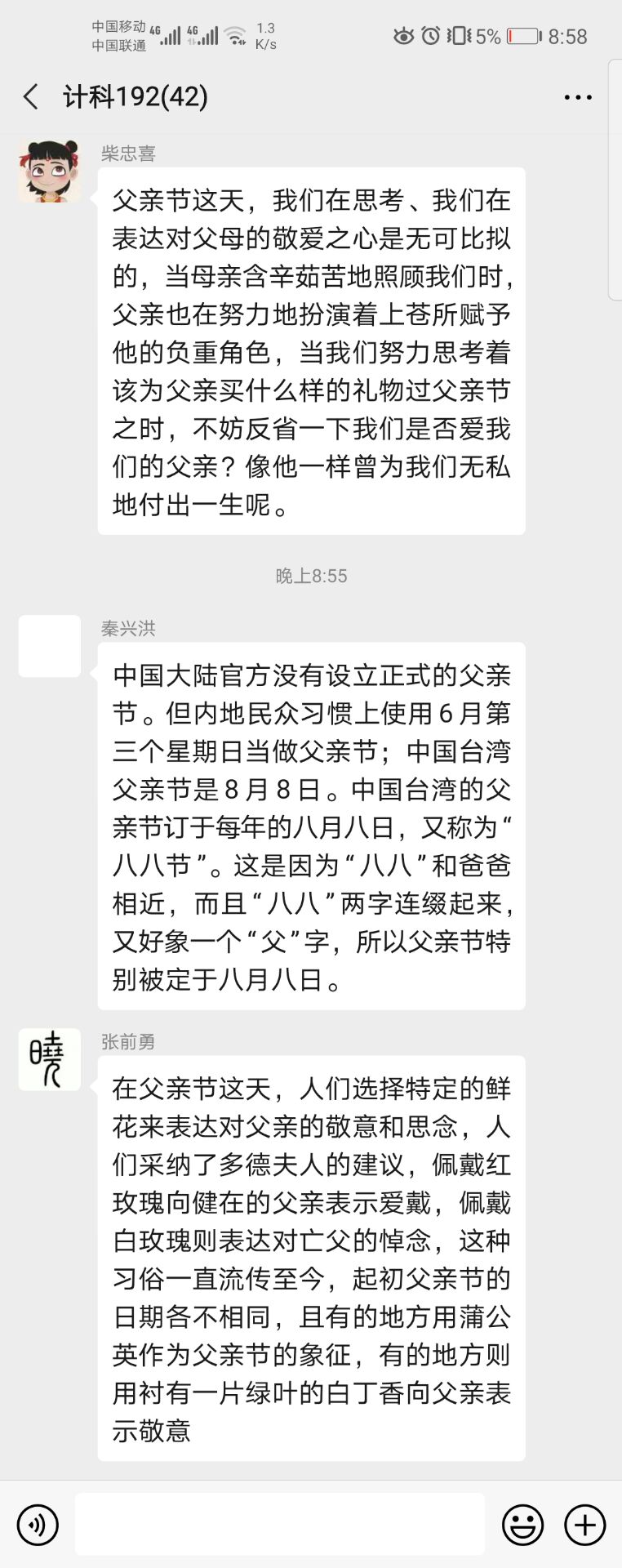
Task: Open 张前勇's profile avatar
Action: pyautogui.click(x=49, y=1059)
